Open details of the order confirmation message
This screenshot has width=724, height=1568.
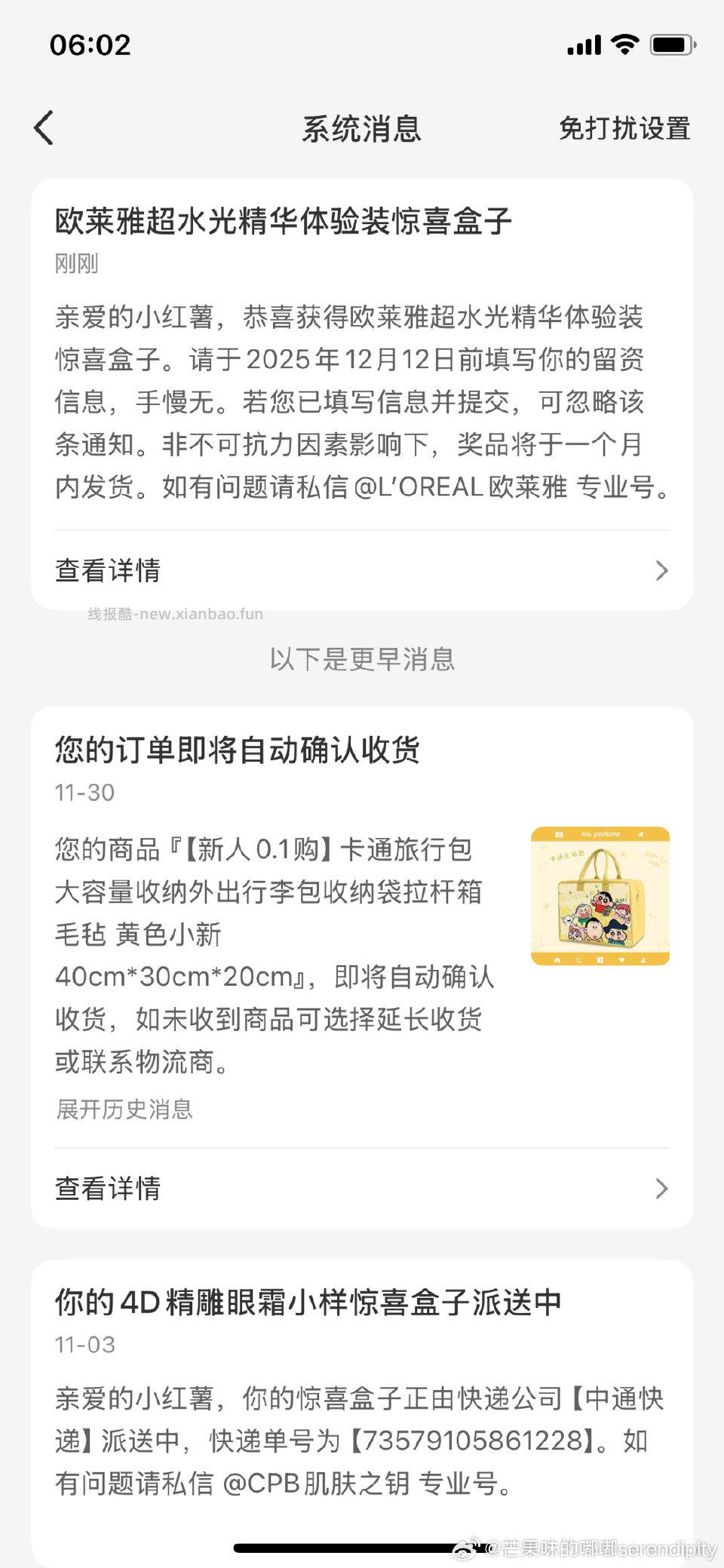[108, 1189]
